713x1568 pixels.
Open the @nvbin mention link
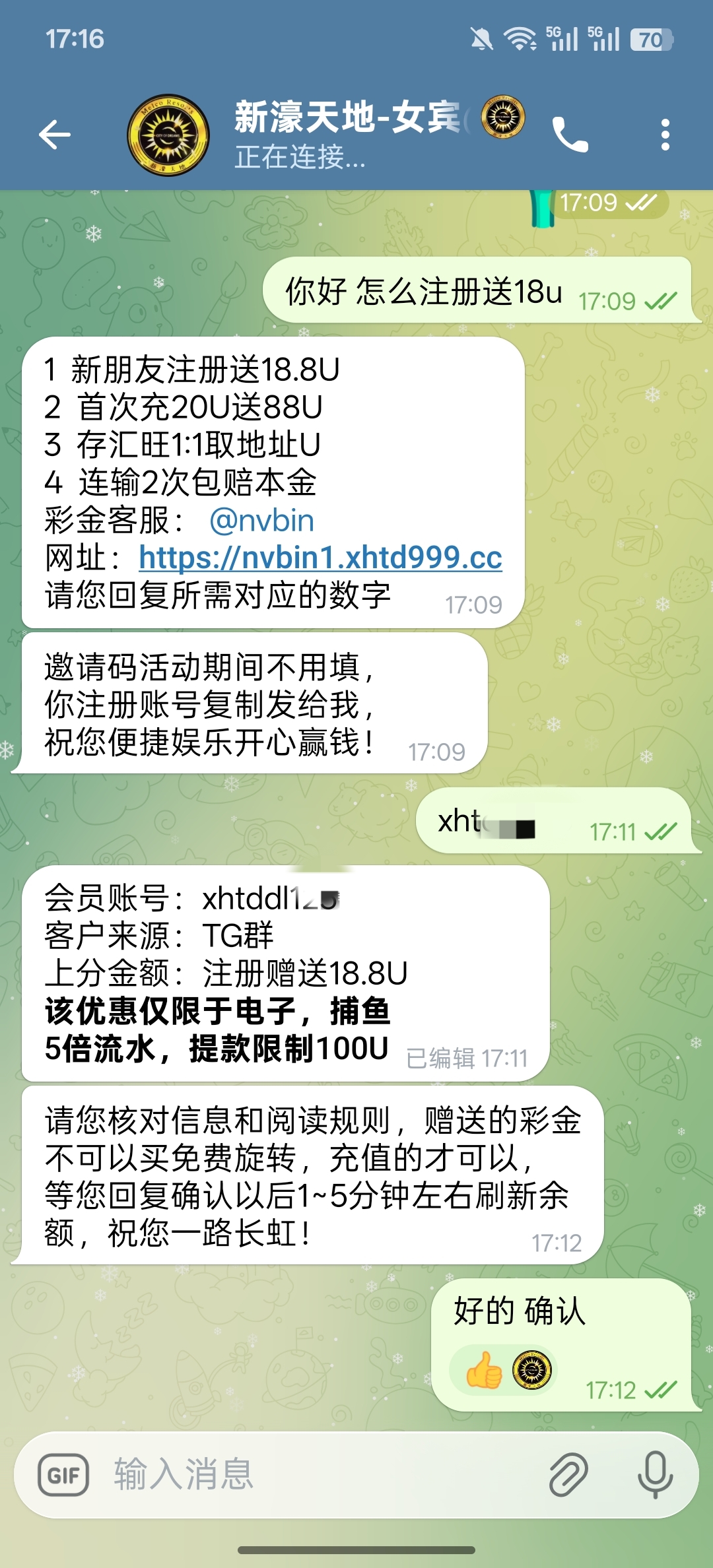(x=261, y=521)
